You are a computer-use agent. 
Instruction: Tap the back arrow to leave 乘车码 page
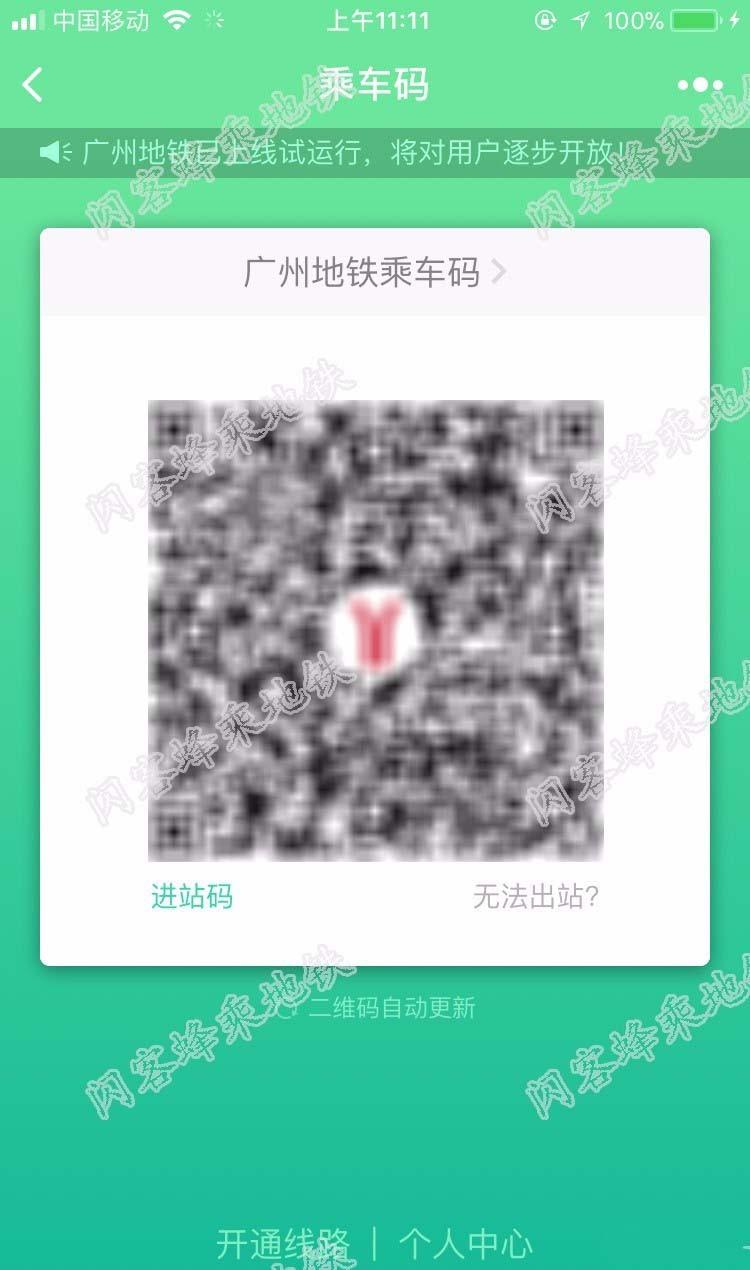(32, 85)
